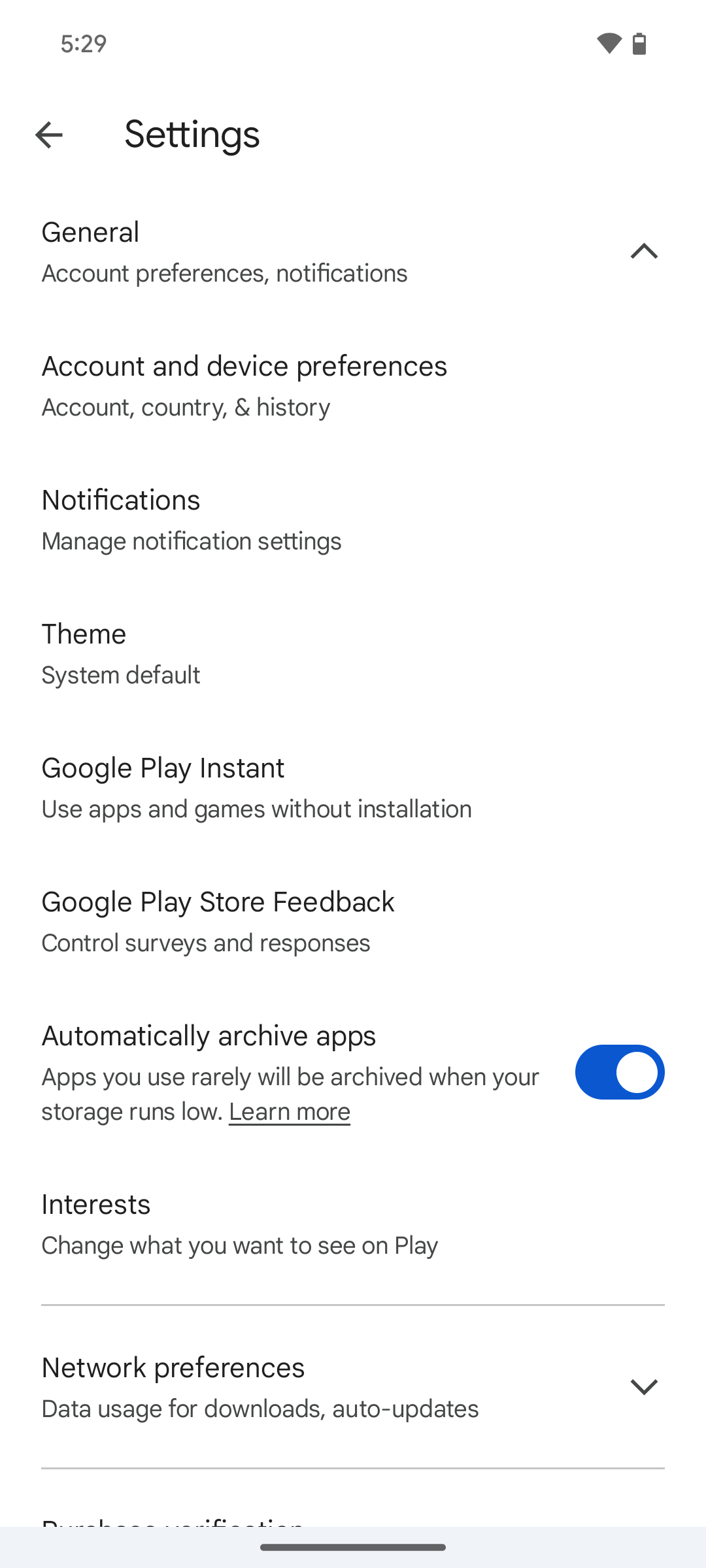Open Interests settings
The height and width of the screenshot is (1568, 706).
[x=239, y=1224]
